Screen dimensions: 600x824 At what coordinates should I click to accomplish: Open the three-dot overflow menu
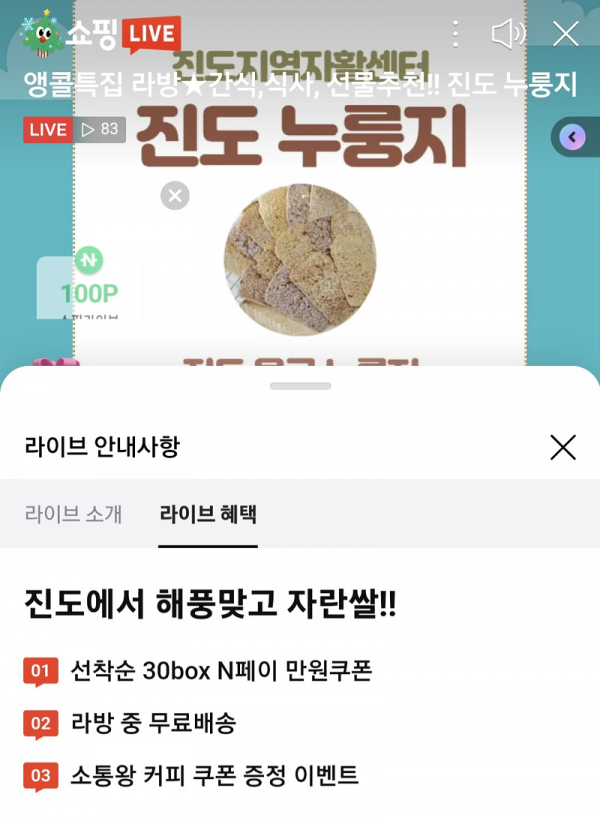pos(456,34)
